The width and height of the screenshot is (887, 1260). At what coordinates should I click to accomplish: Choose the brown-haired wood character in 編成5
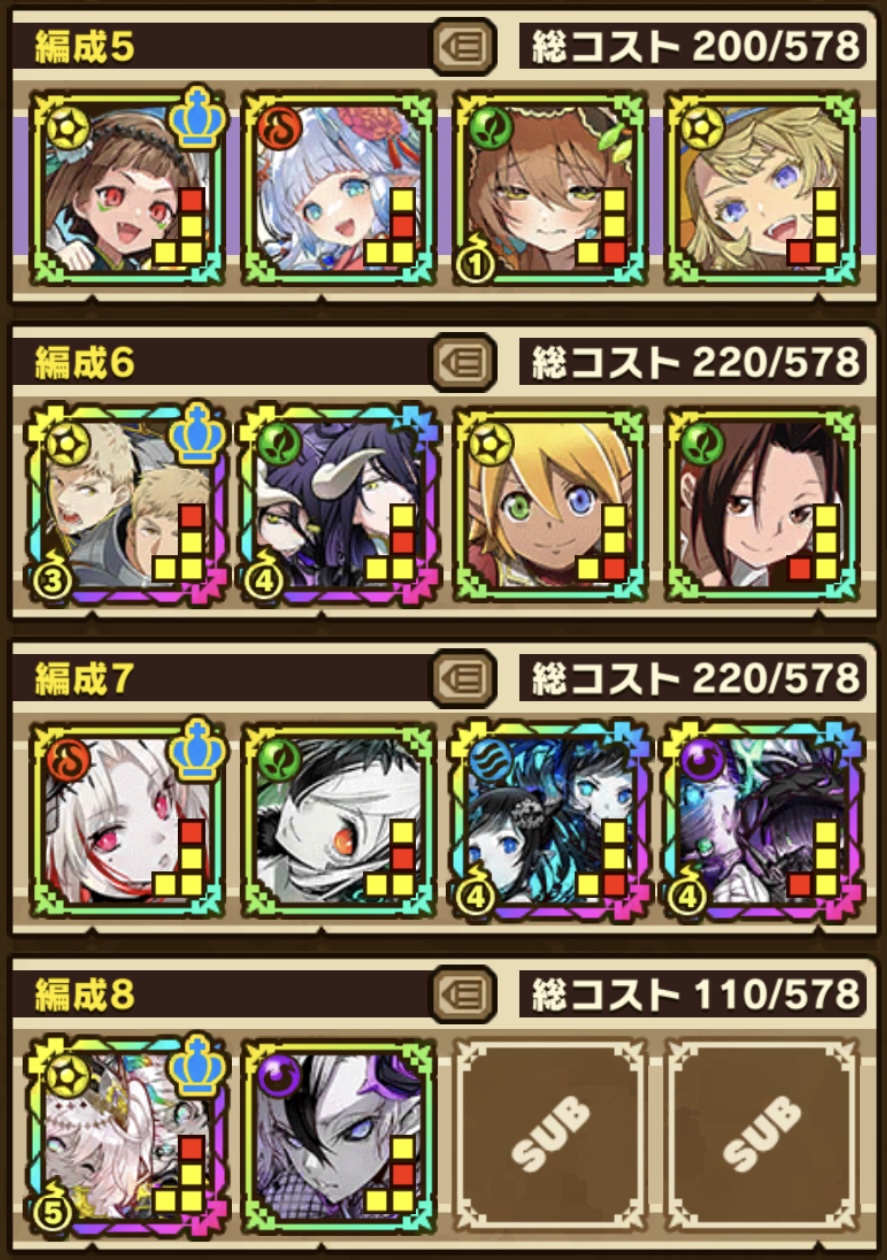click(x=550, y=186)
